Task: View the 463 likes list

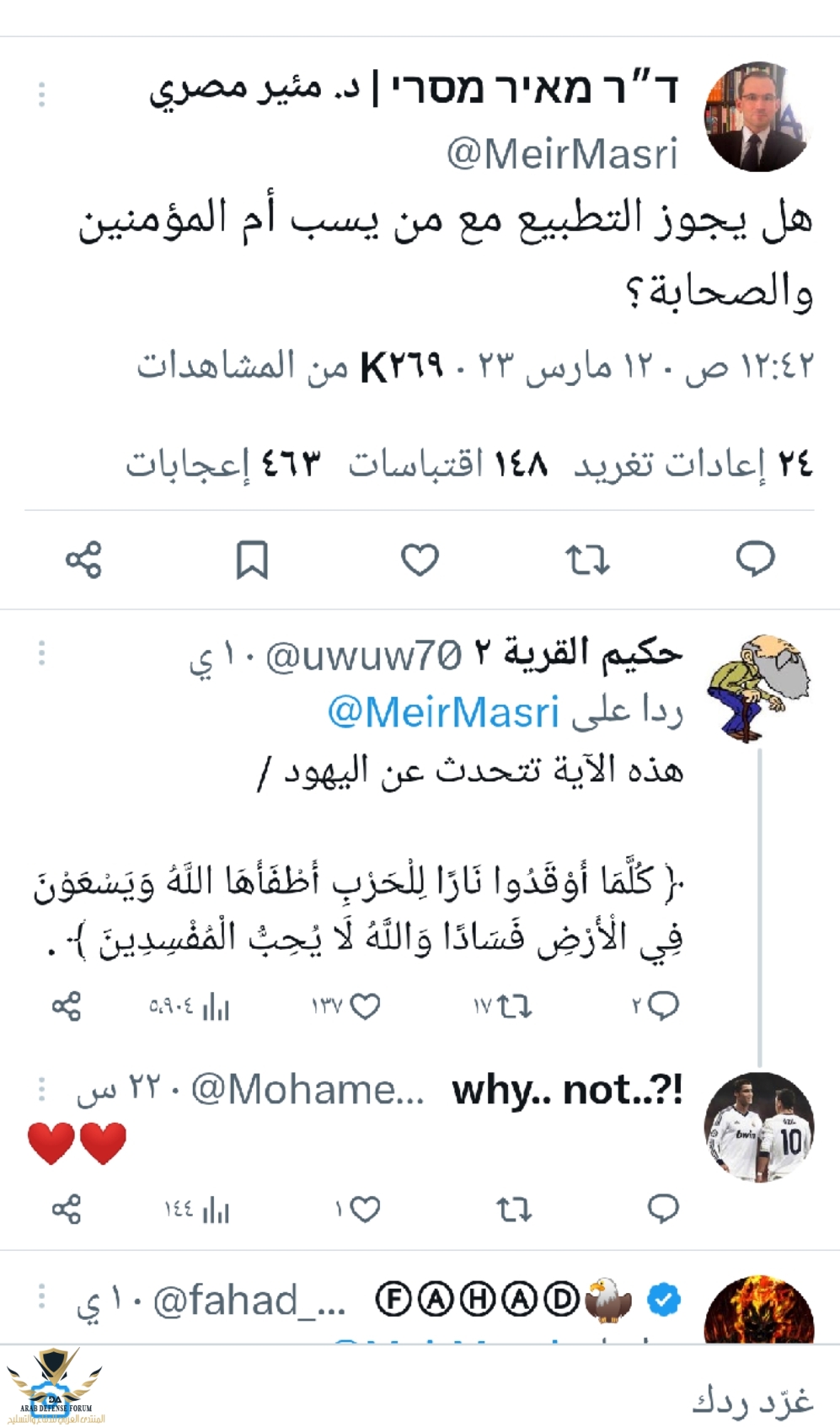Action: tap(223, 464)
